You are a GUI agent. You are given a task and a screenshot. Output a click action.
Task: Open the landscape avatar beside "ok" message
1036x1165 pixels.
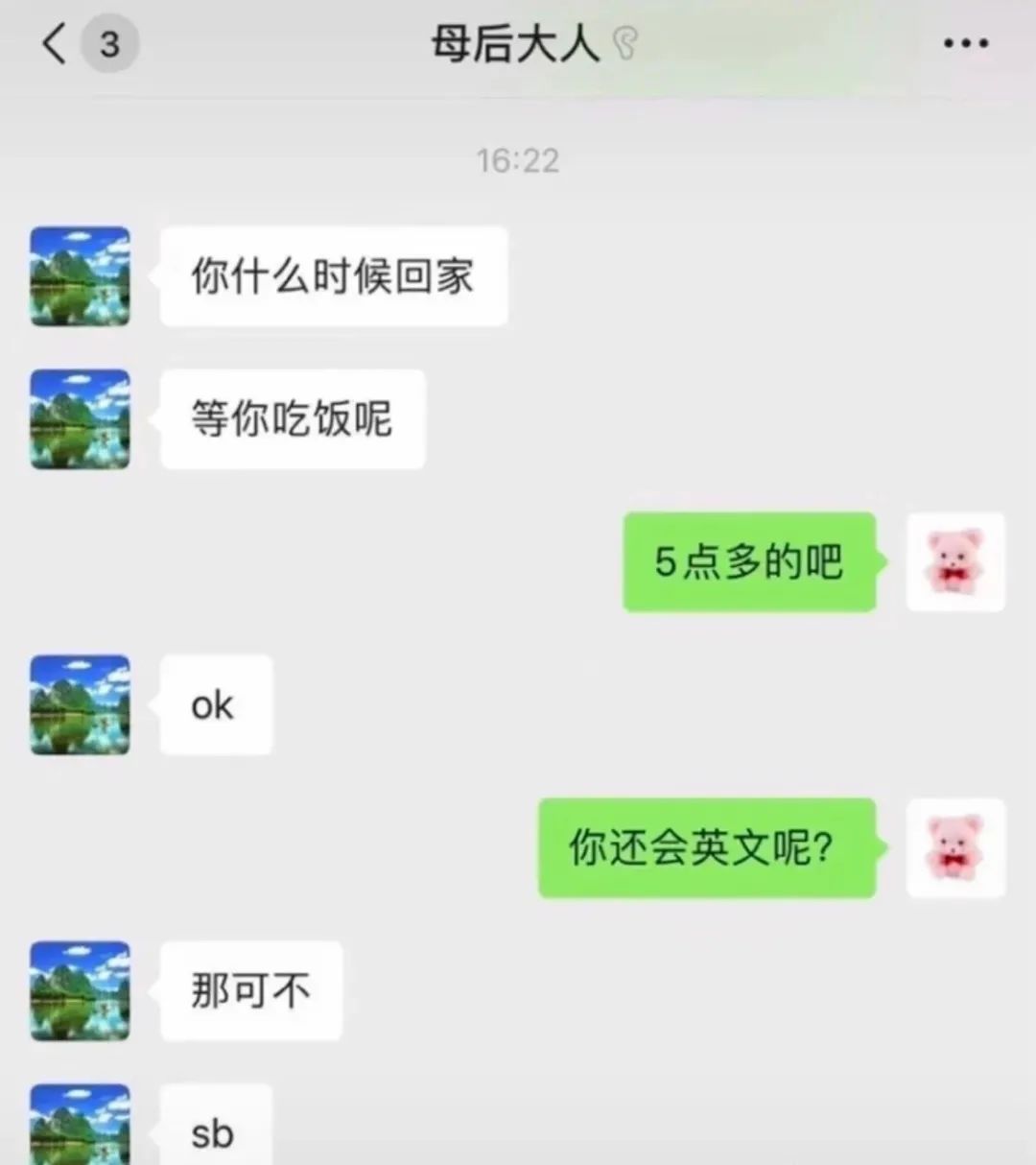tap(80, 704)
